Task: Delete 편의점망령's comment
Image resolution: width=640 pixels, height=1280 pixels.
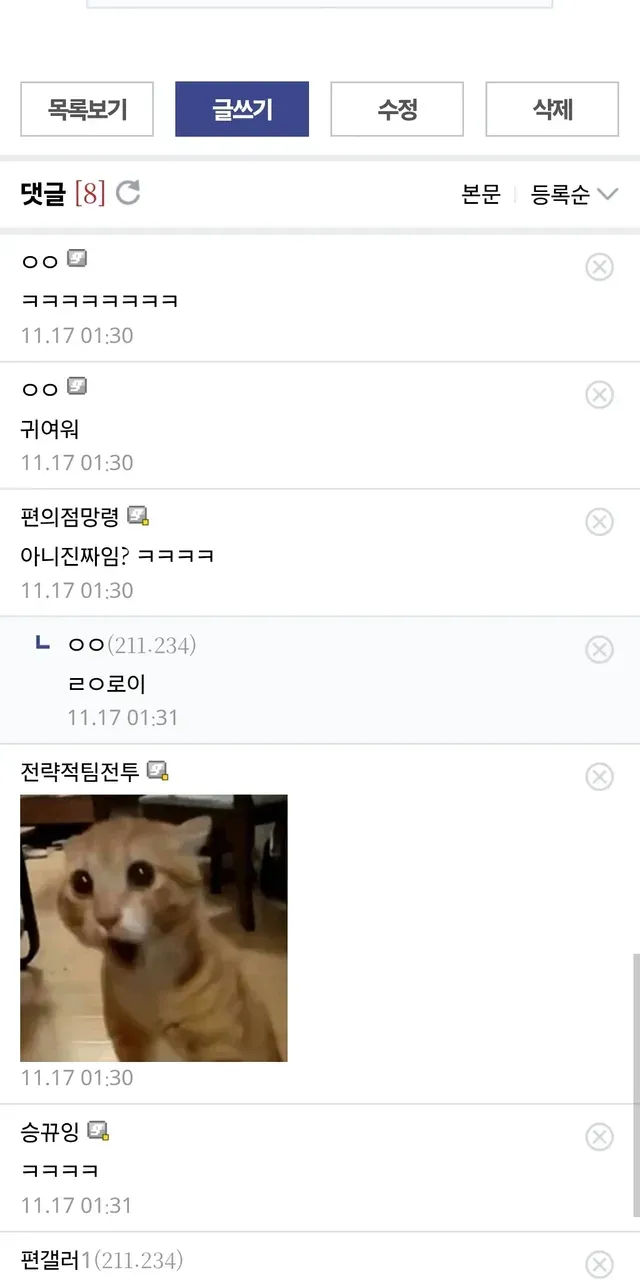Action: (x=599, y=522)
